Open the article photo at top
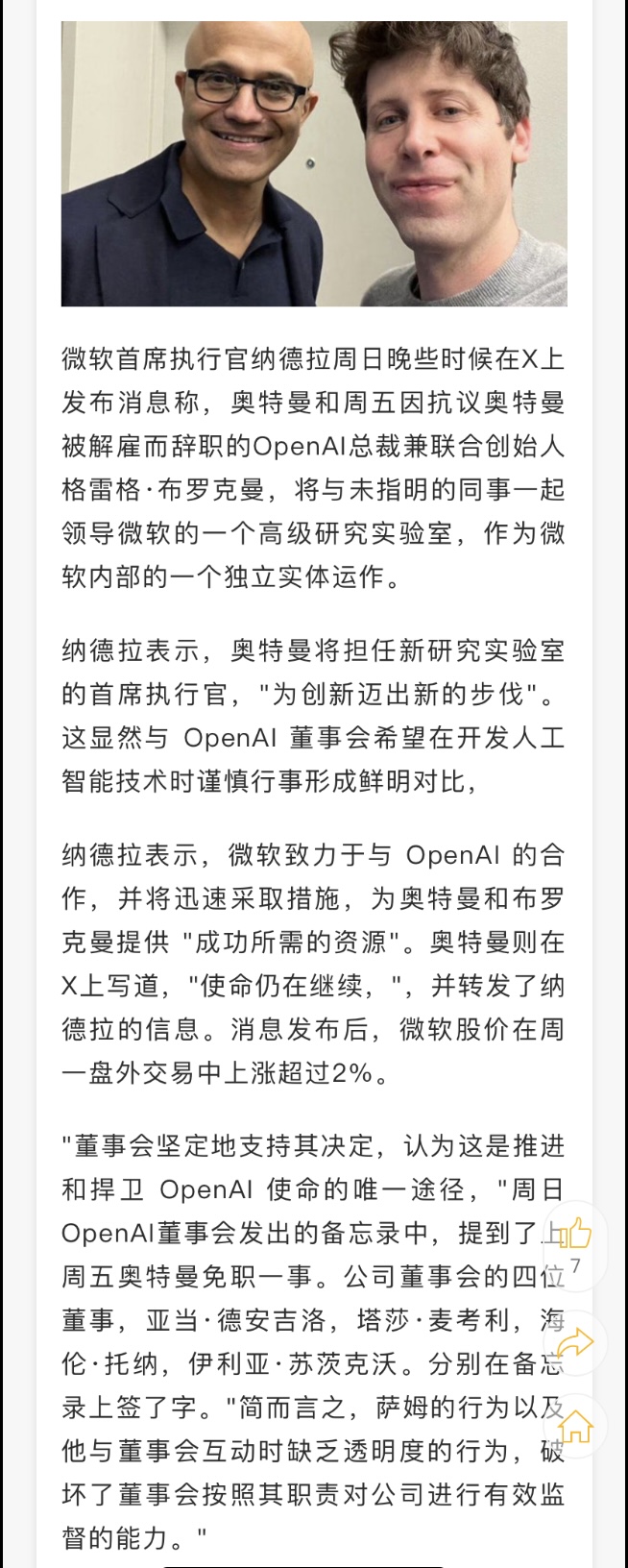628x1568 pixels. coord(314,163)
